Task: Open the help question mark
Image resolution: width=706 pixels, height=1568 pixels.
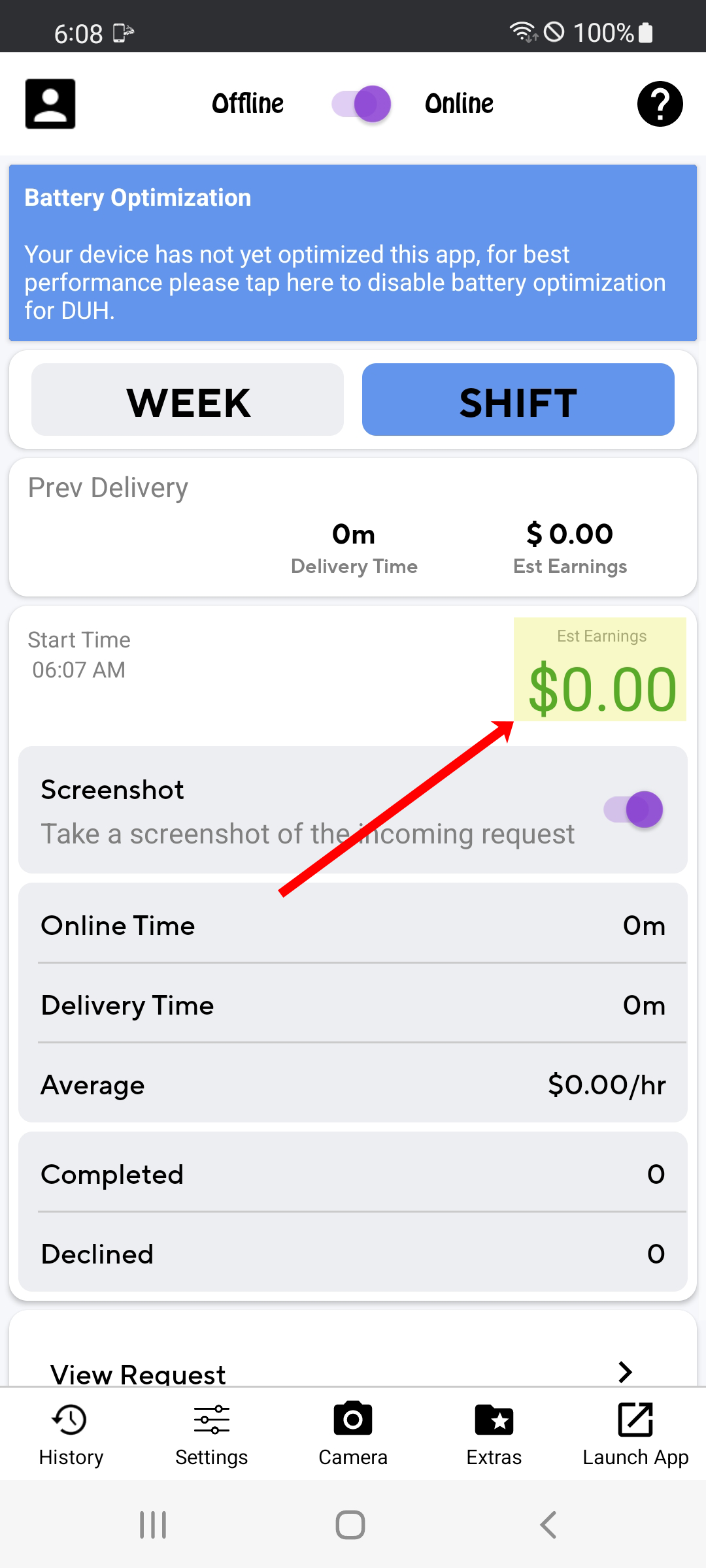Action: tap(660, 104)
